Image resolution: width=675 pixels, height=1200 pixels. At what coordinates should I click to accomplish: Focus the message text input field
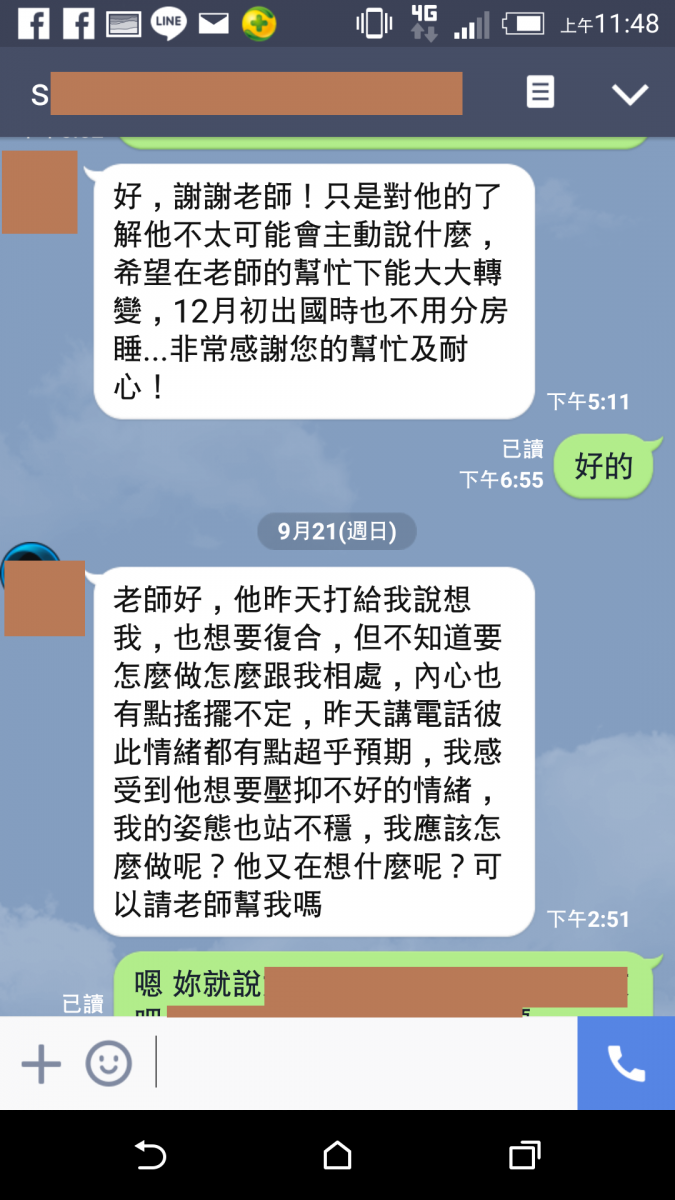[x=365, y=1063]
